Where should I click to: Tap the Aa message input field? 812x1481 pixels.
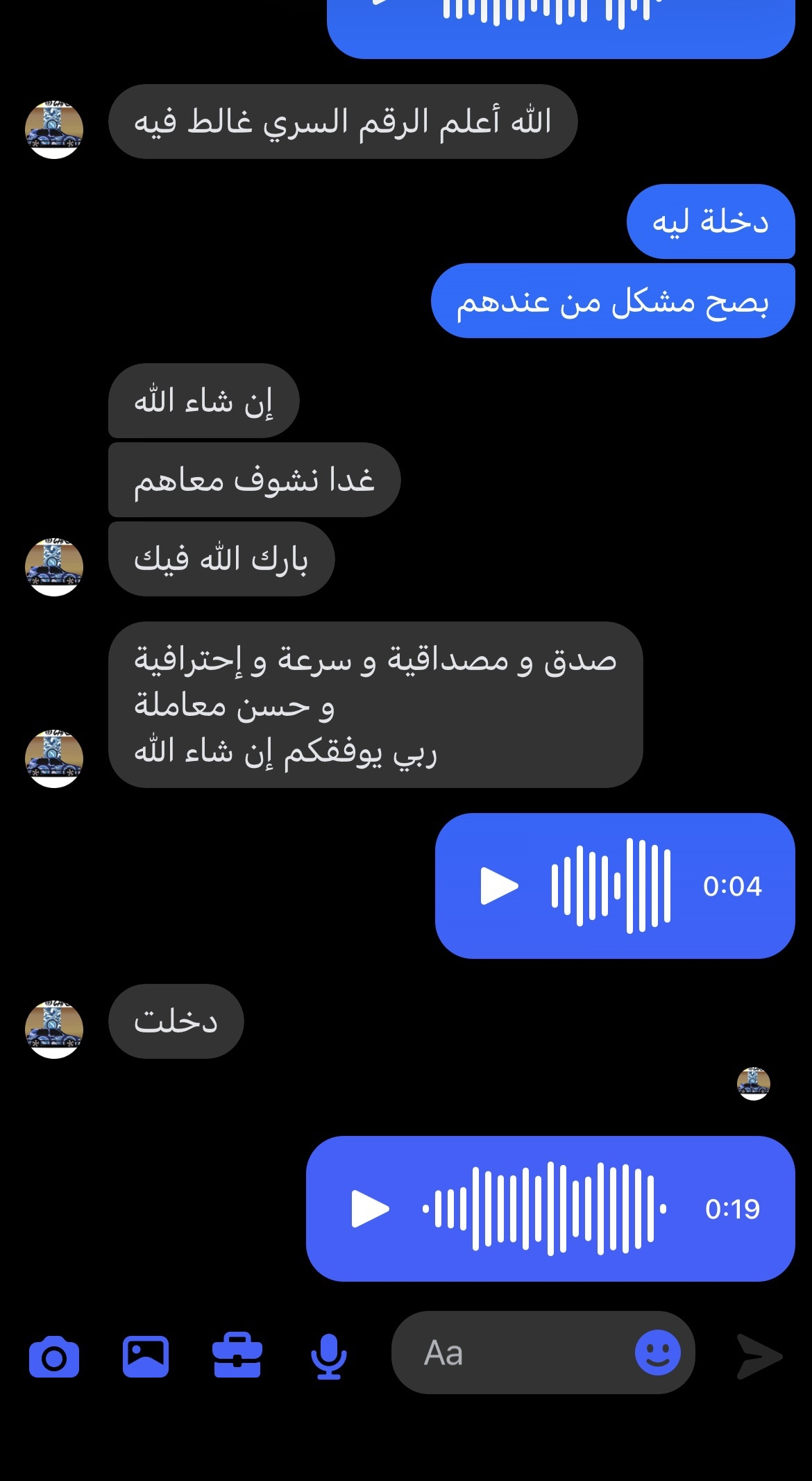click(x=514, y=1353)
